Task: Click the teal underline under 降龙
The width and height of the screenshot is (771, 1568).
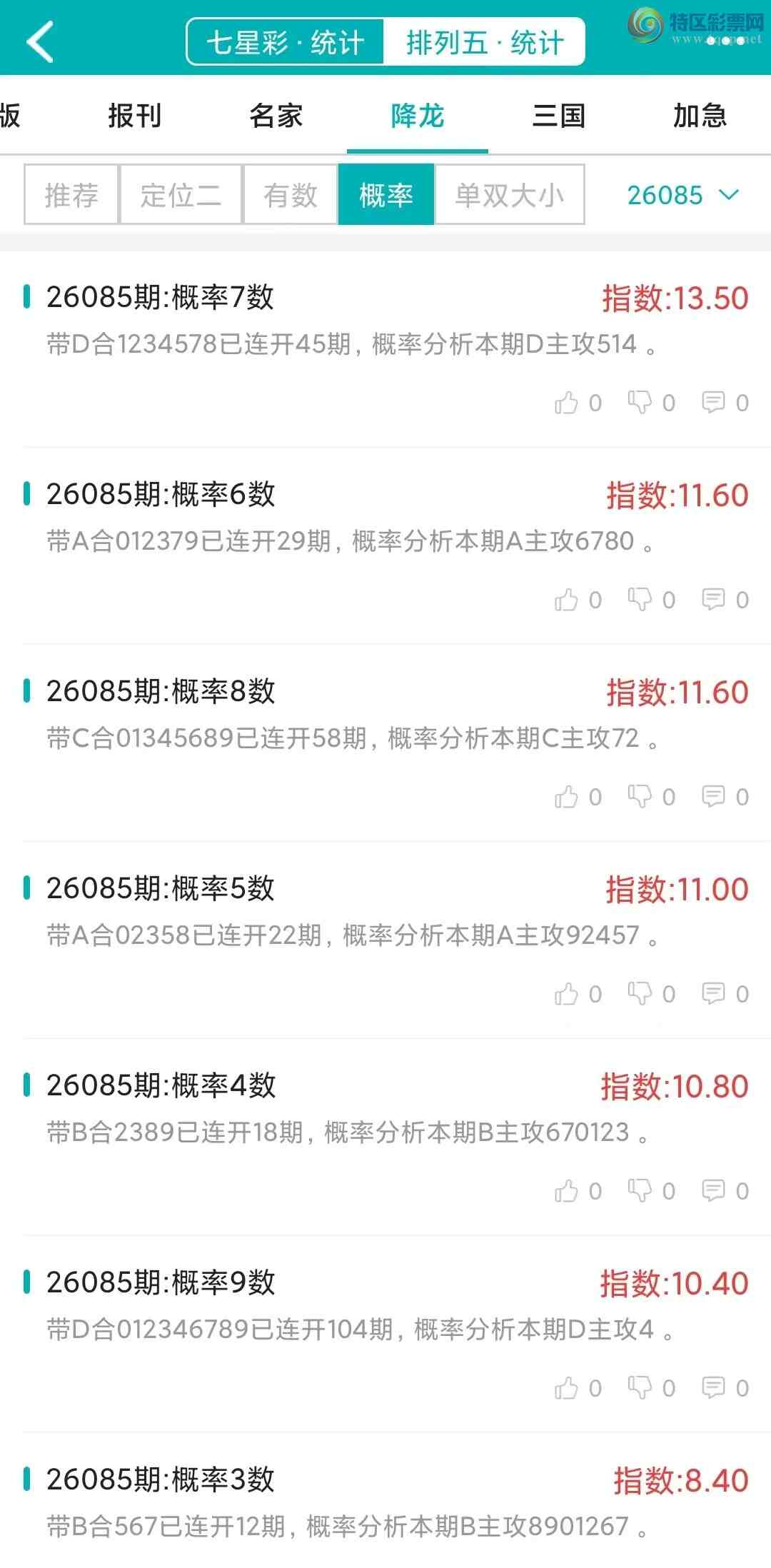Action: [418, 151]
